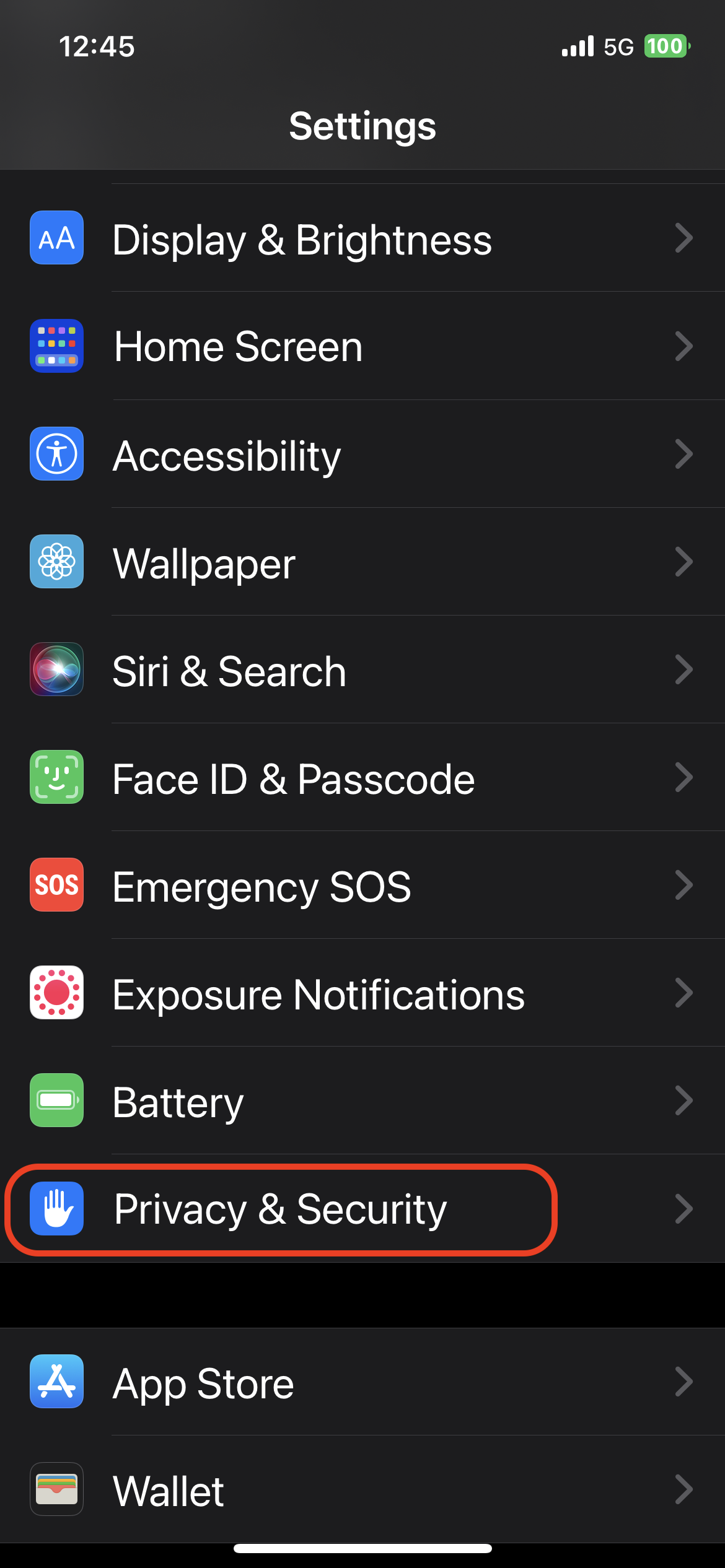Viewport: 725px width, 1568px height.
Task: Tap the Privacy & Security hand icon
Action: 56,1209
